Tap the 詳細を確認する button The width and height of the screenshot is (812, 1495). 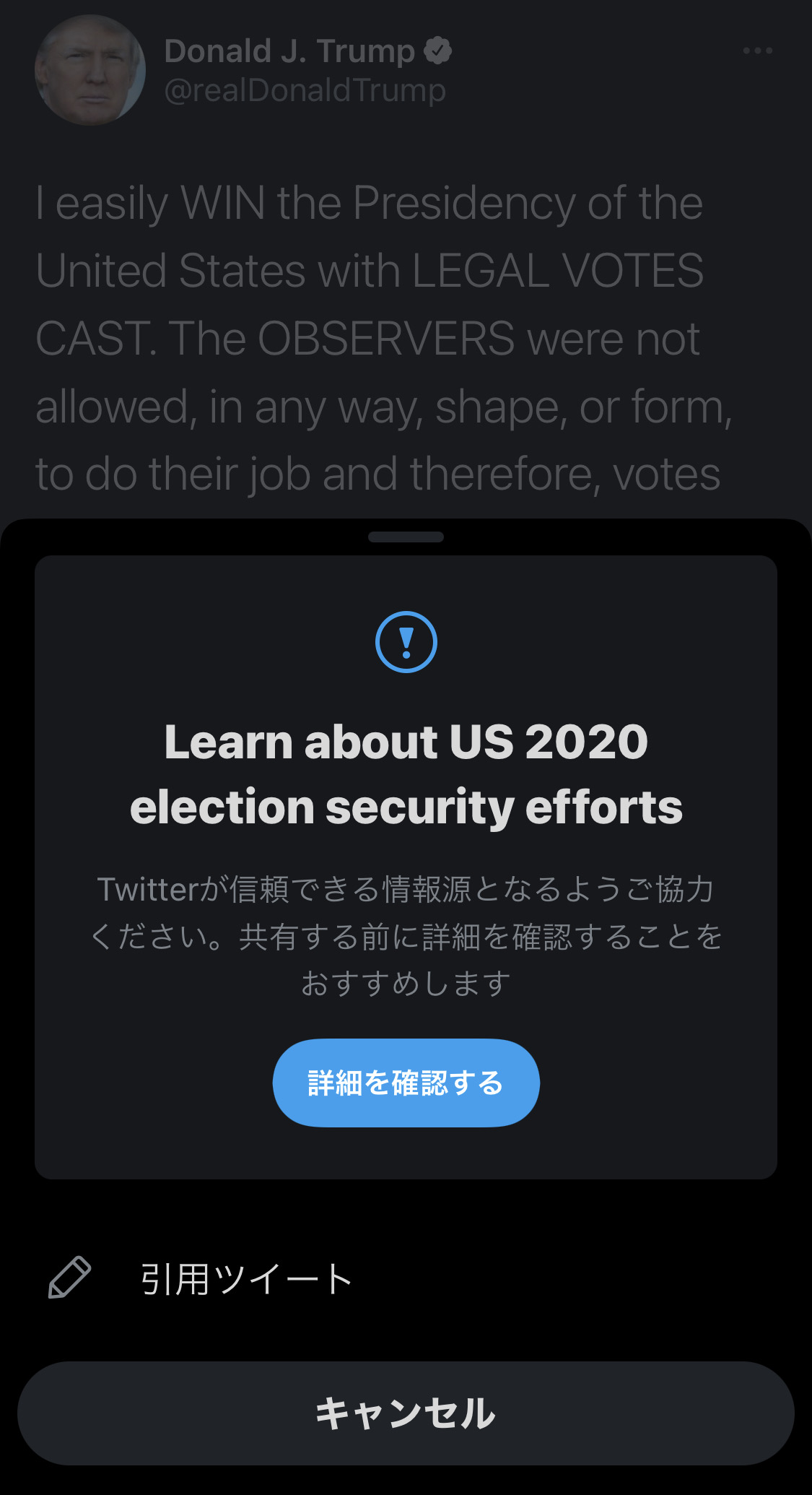click(x=406, y=1083)
